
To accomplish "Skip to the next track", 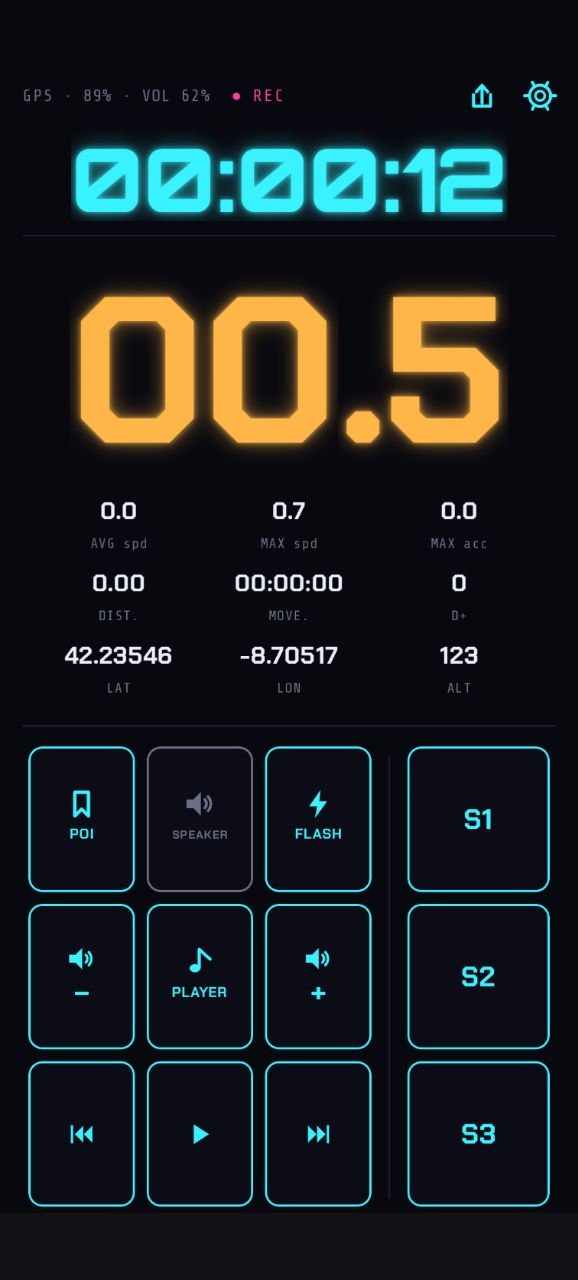I will coord(318,1134).
